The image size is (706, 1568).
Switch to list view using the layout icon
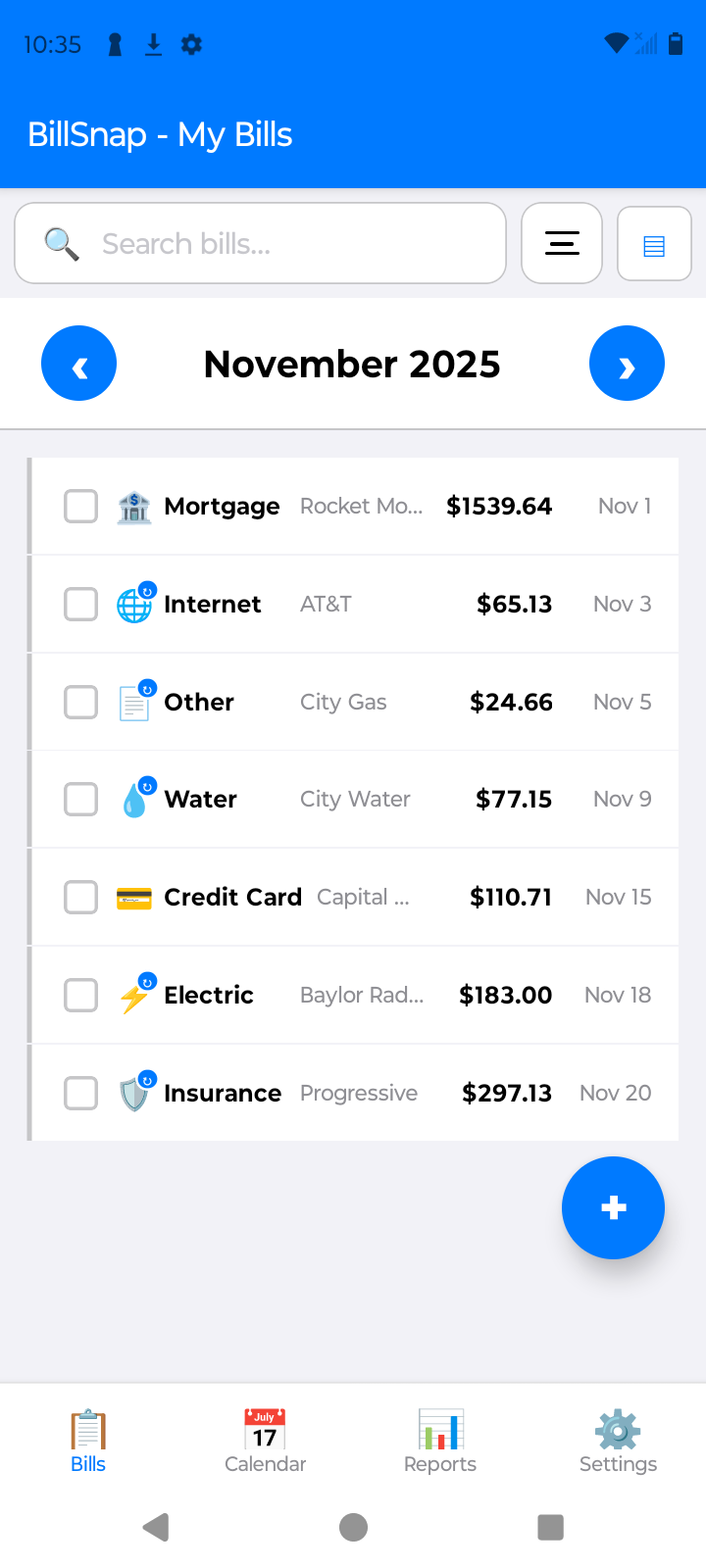tap(654, 243)
